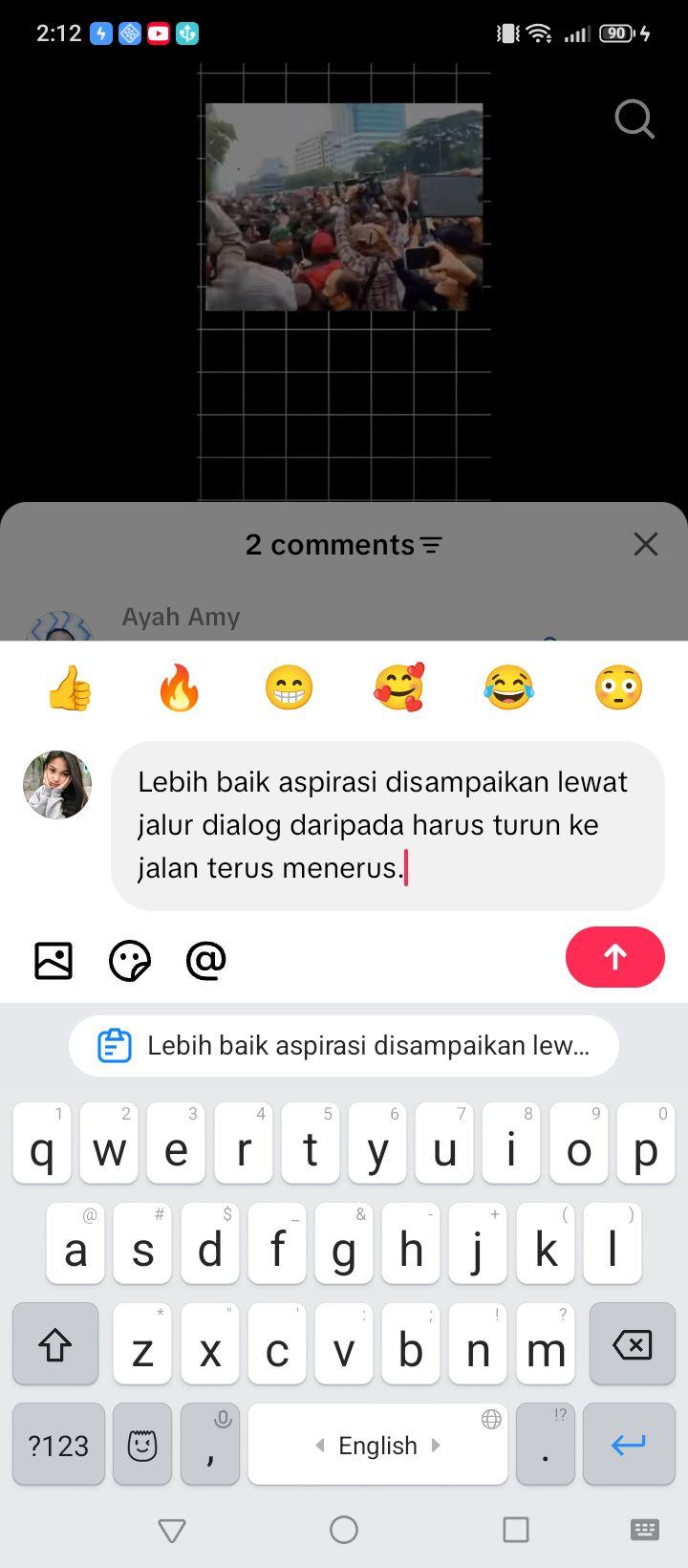This screenshot has width=688, height=1568.
Task: Close the comments panel
Action: [x=646, y=544]
